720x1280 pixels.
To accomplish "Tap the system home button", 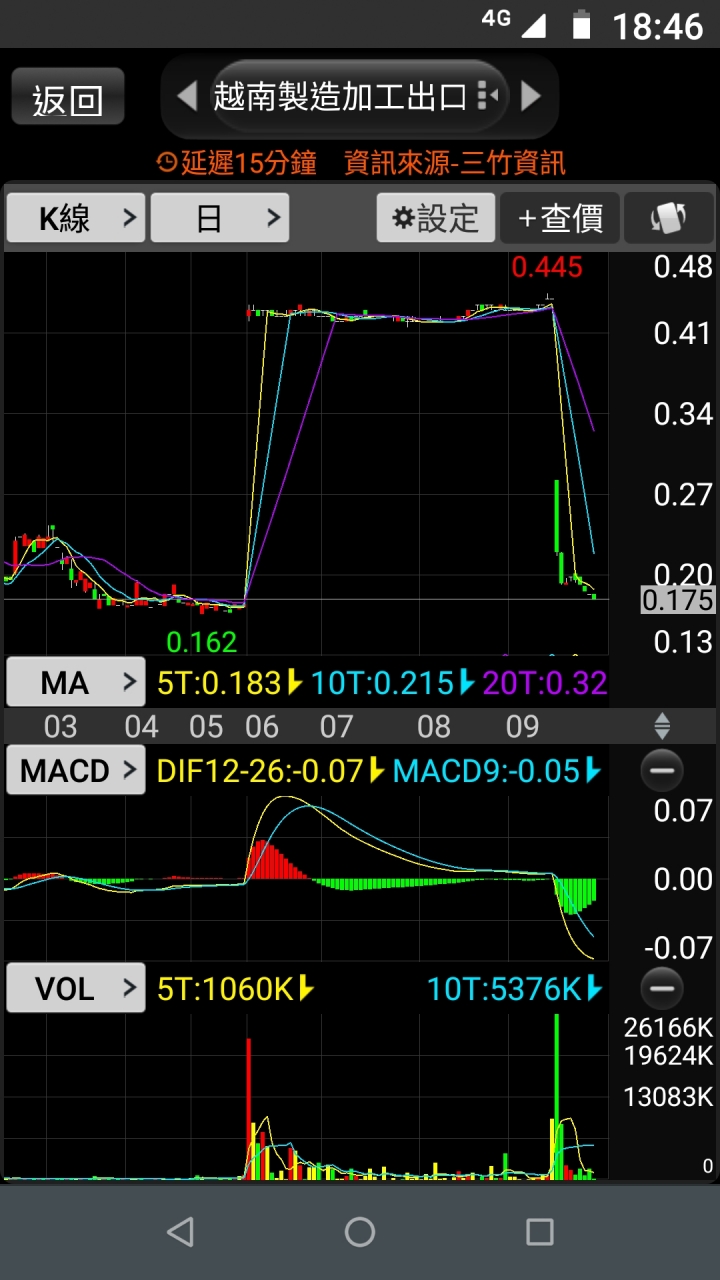I will [360, 1232].
